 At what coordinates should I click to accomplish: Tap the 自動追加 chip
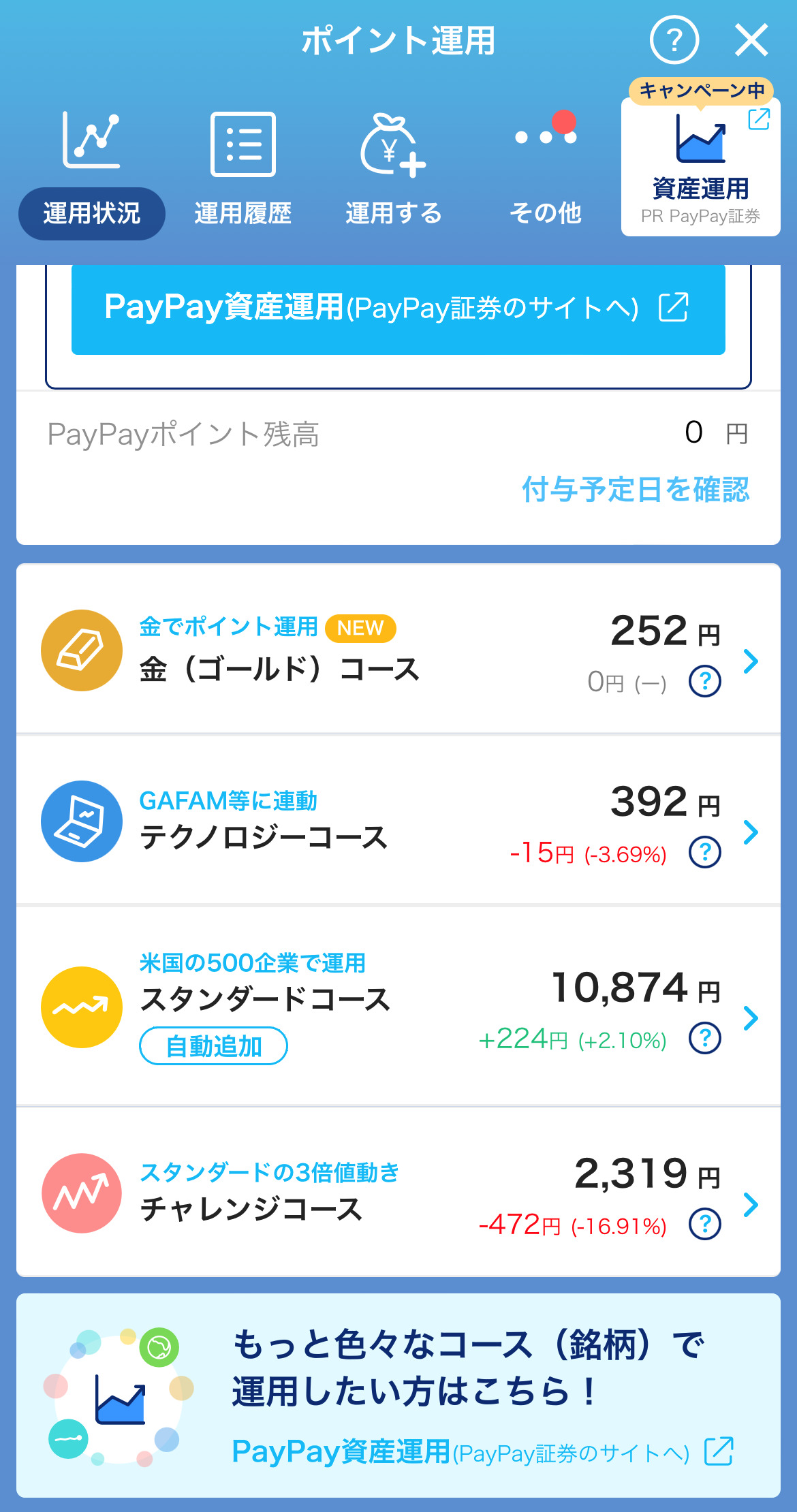click(213, 1046)
